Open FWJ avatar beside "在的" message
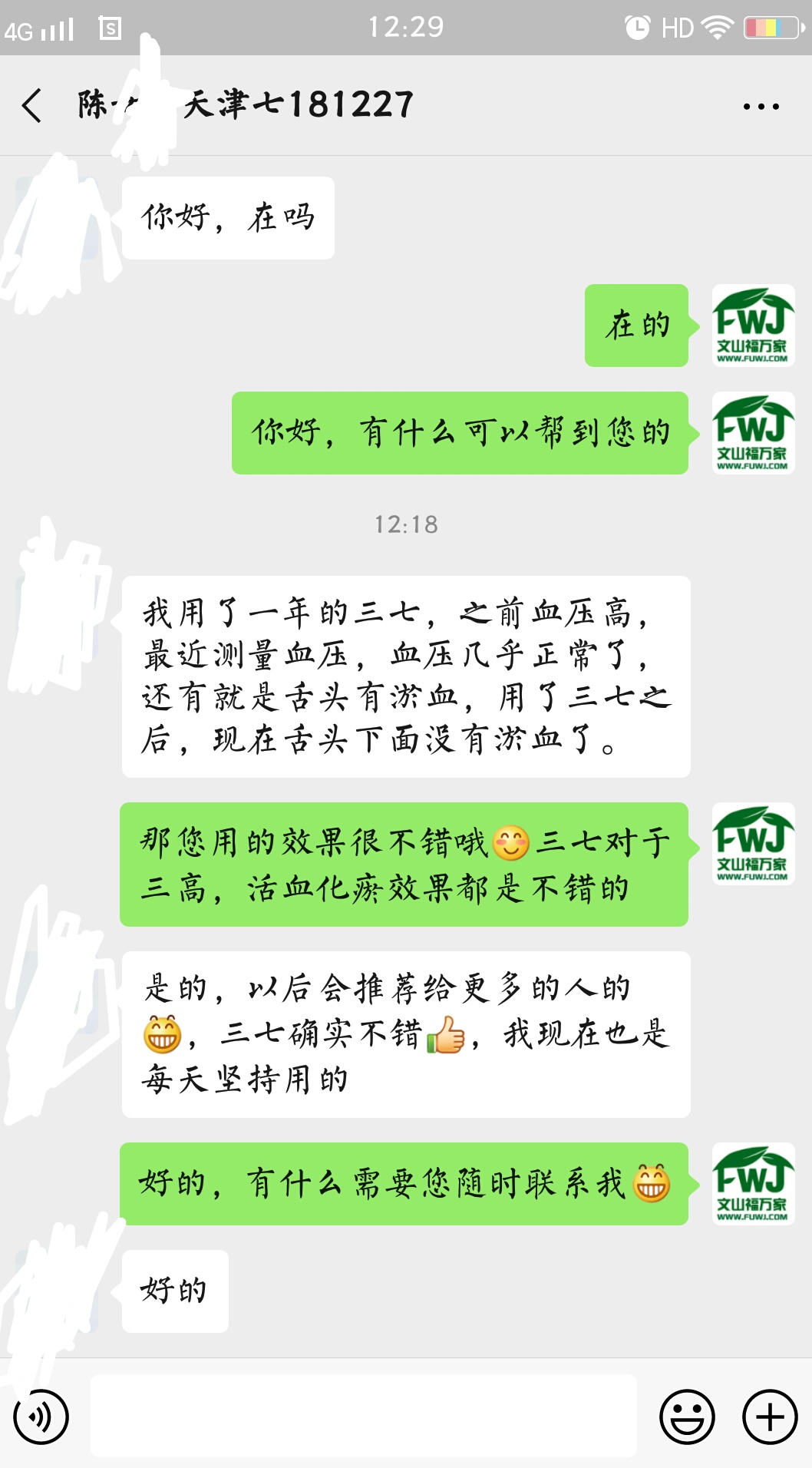 click(x=753, y=326)
